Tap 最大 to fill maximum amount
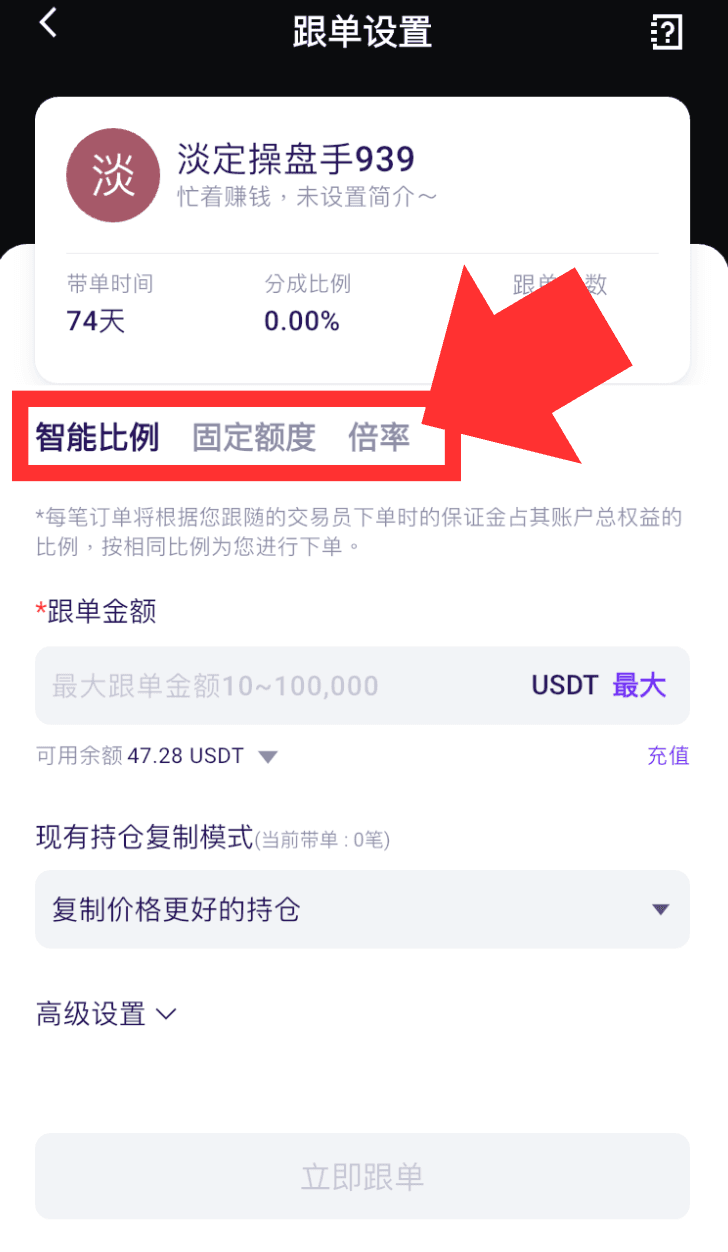This screenshot has width=728, height=1252. tap(639, 686)
